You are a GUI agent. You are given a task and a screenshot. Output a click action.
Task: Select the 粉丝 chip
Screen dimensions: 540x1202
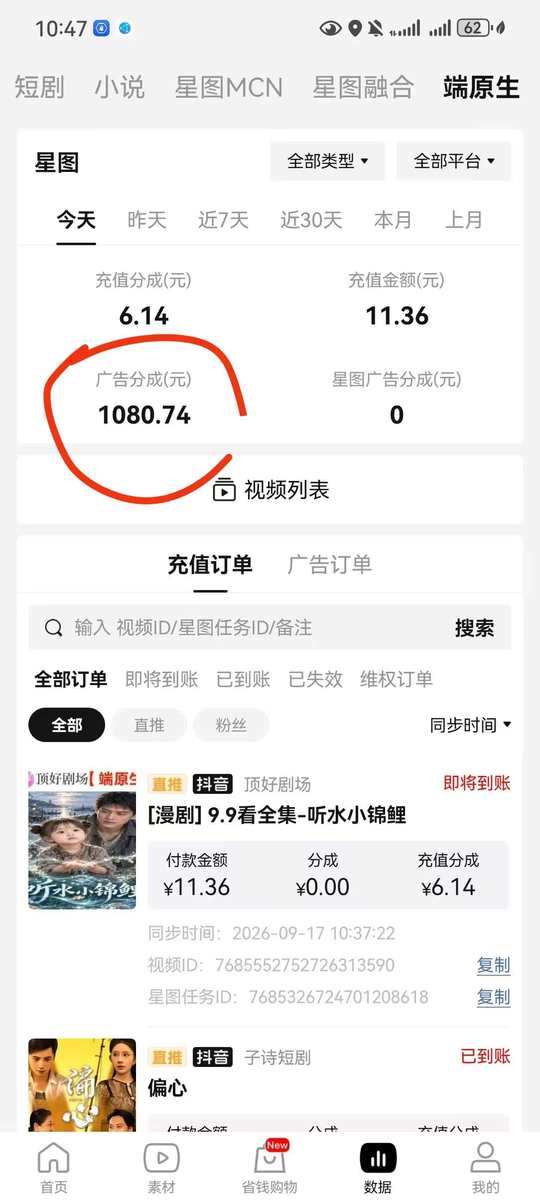tap(230, 725)
